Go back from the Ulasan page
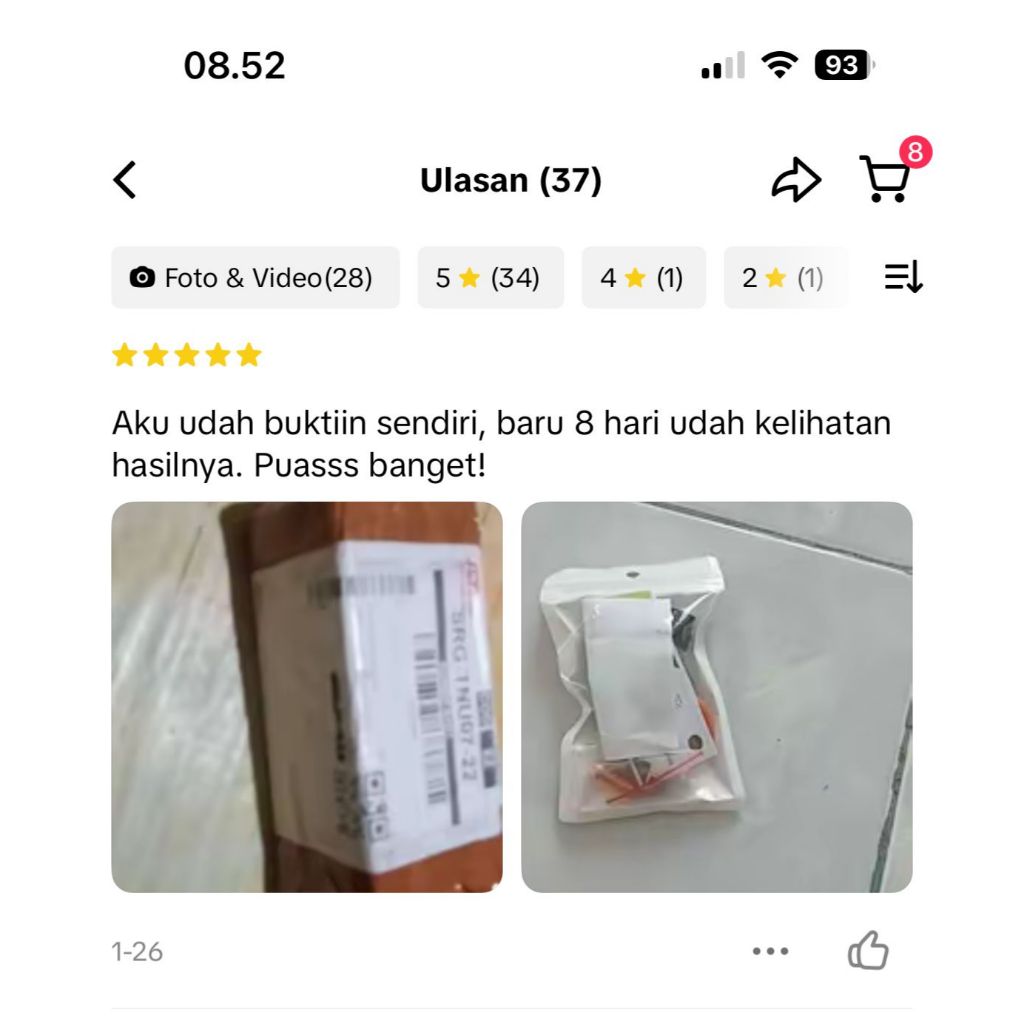 point(125,181)
